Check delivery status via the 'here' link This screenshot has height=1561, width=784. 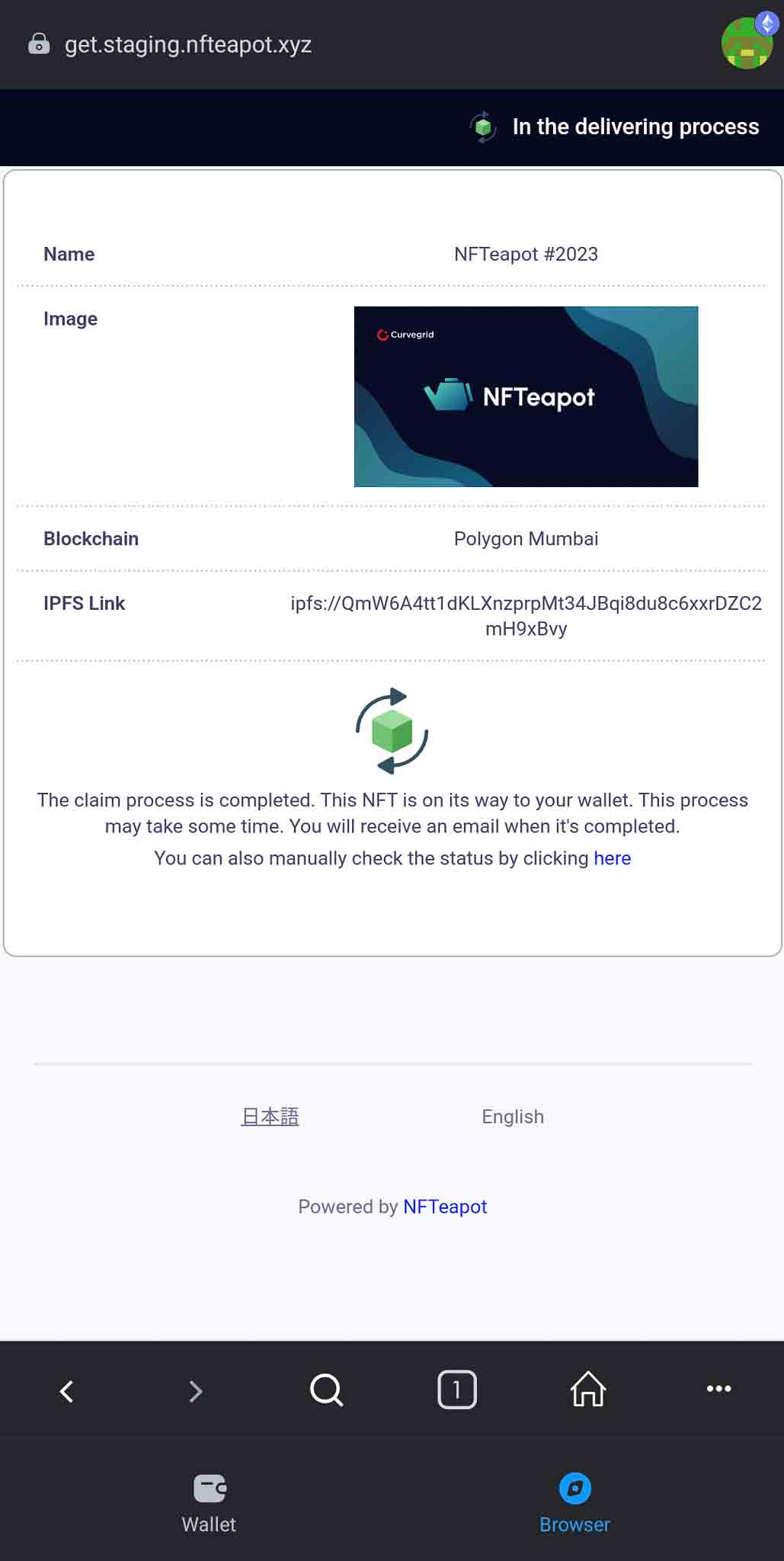pos(612,858)
